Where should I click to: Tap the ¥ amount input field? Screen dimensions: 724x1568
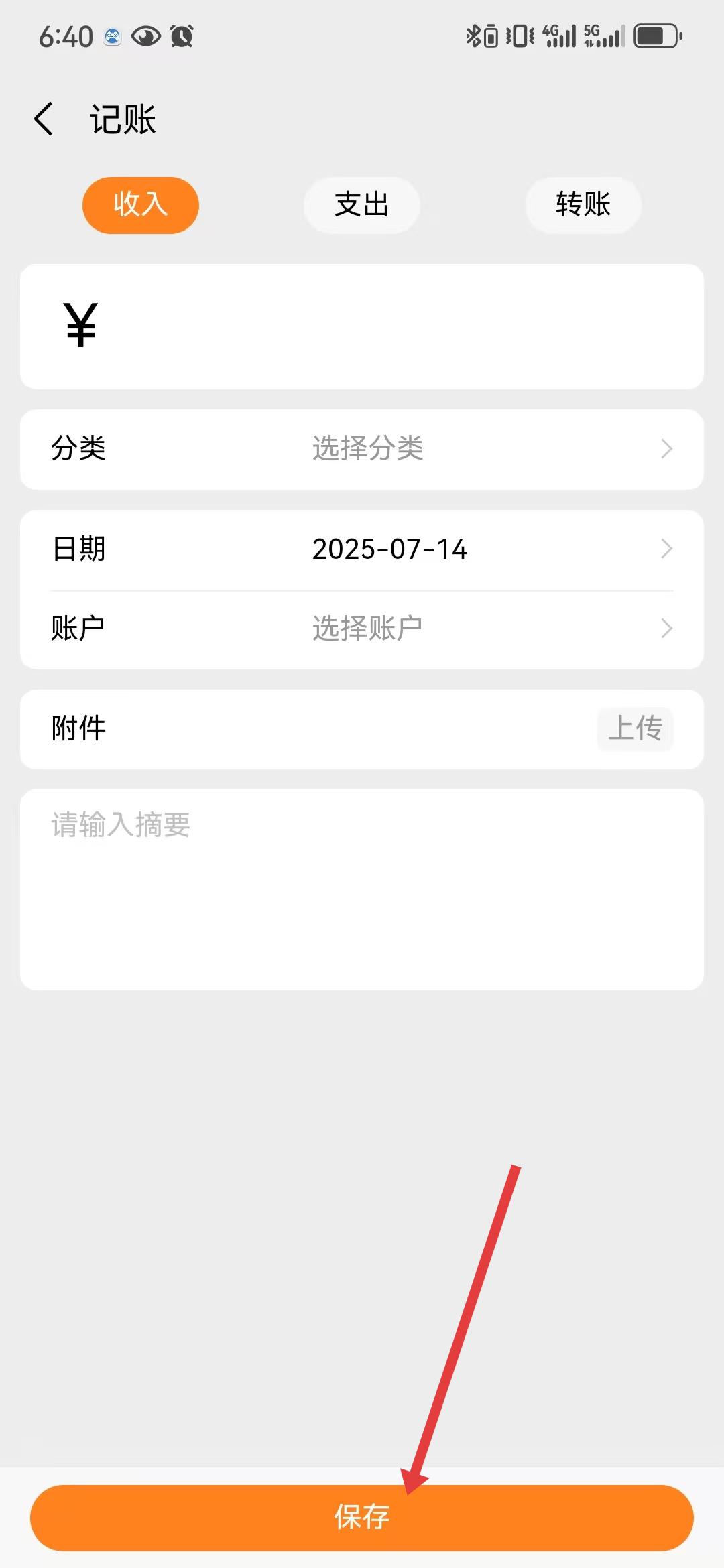tap(389, 326)
